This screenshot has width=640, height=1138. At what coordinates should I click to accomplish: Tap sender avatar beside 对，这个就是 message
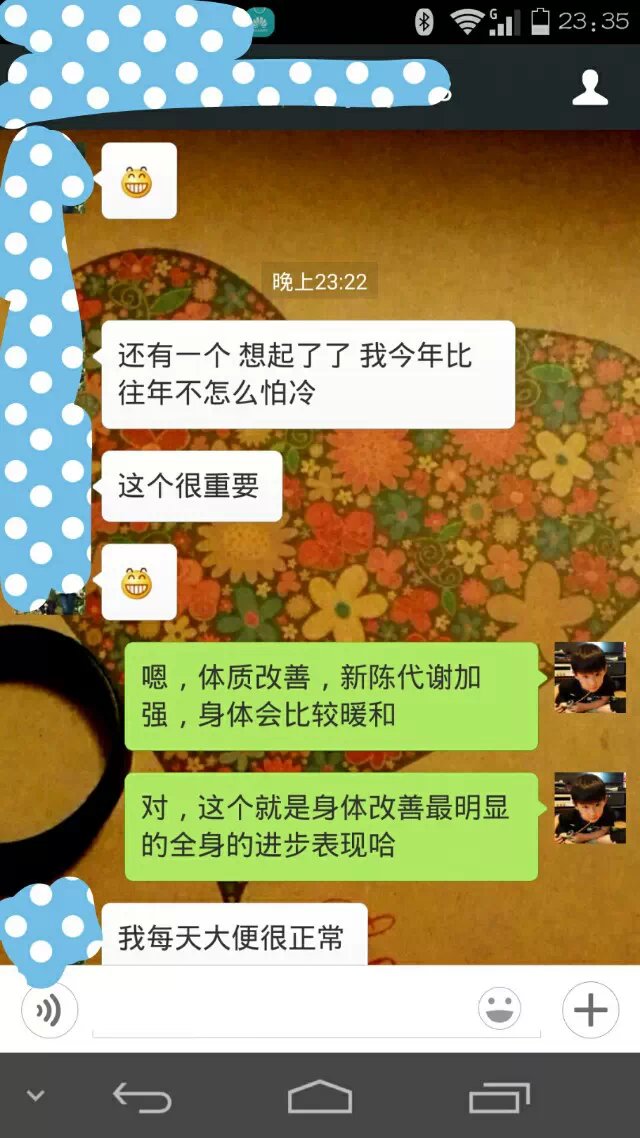pyautogui.click(x=590, y=807)
